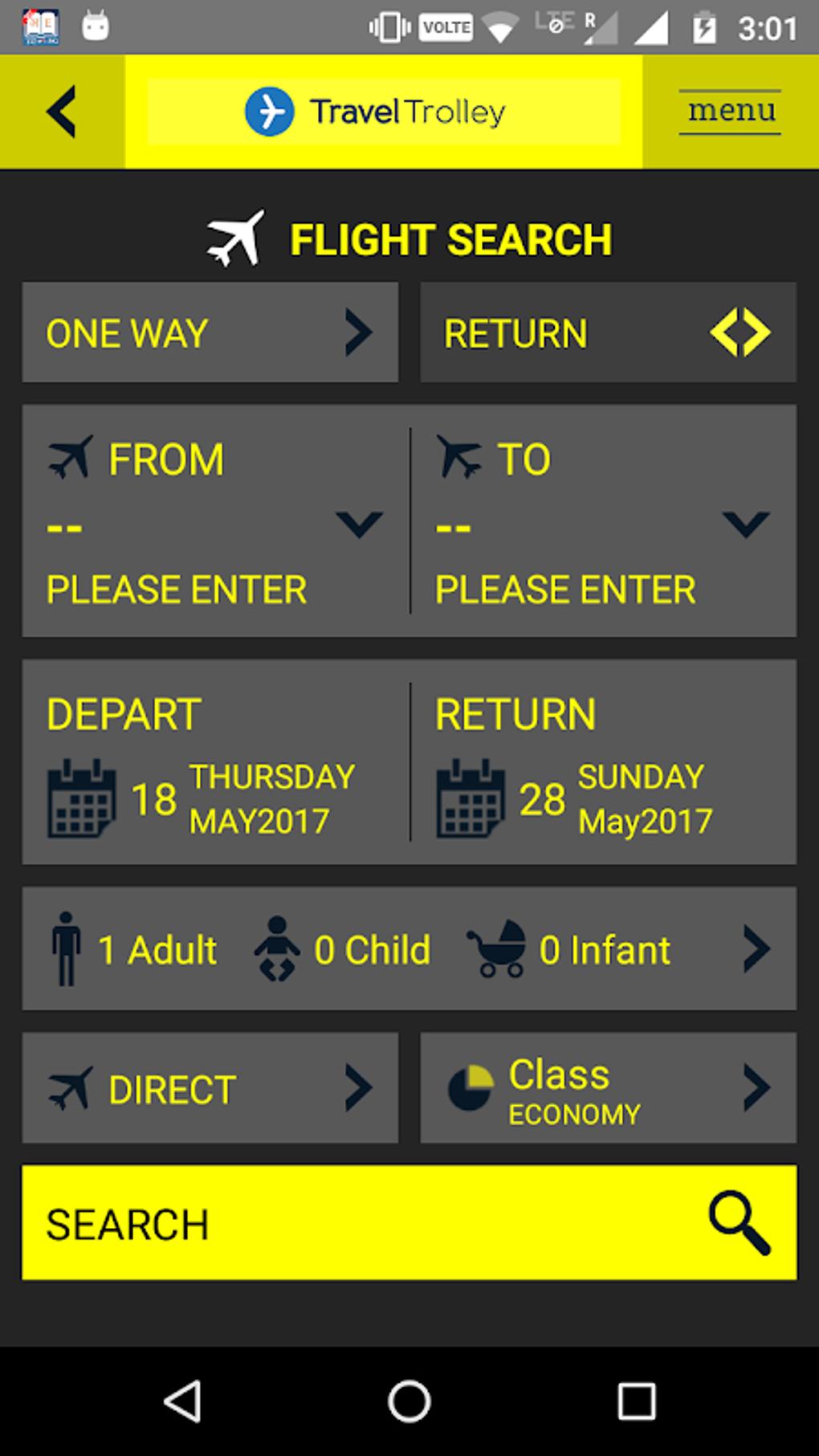Screen dimensions: 819x1456
Task: Change the Class from Economy
Action: click(608, 1088)
